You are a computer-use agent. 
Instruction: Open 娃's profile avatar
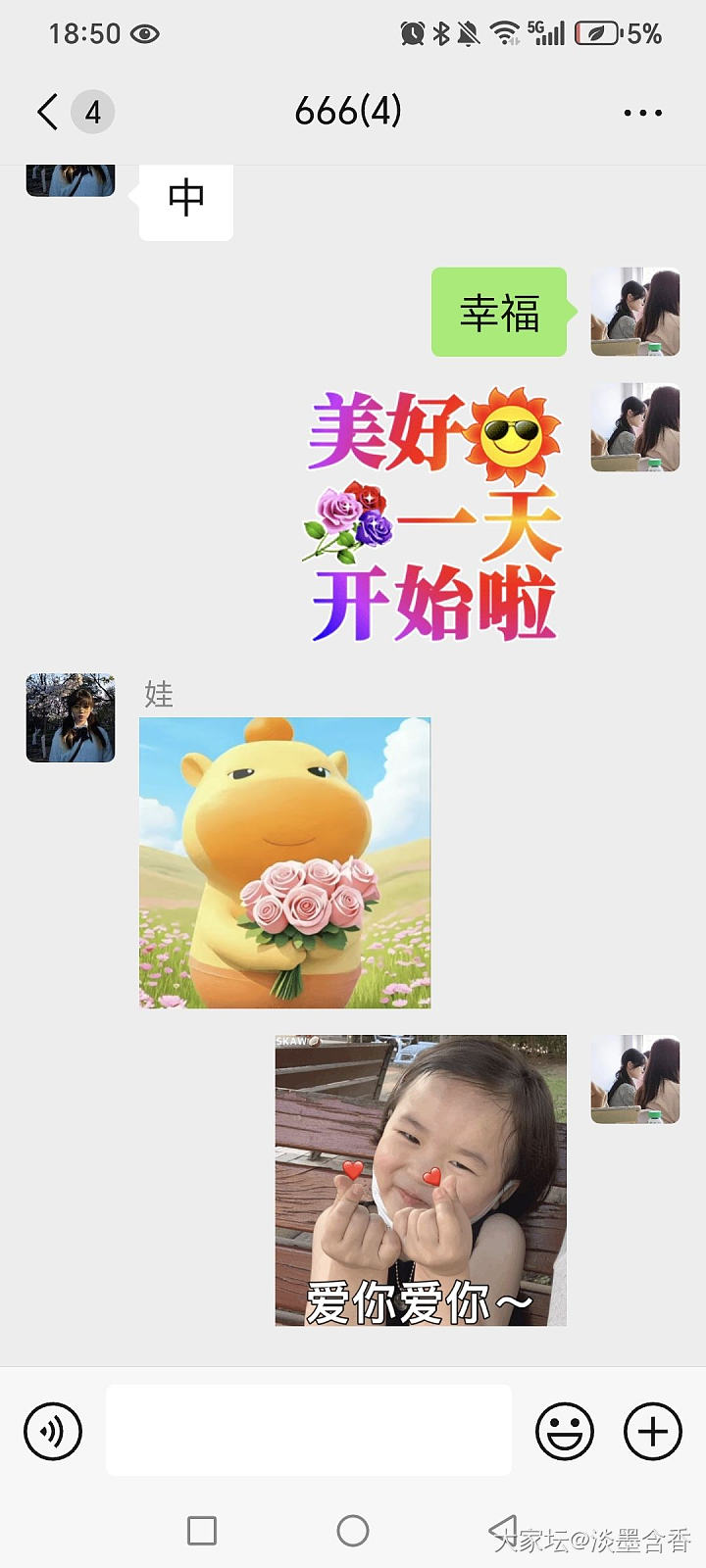71,718
